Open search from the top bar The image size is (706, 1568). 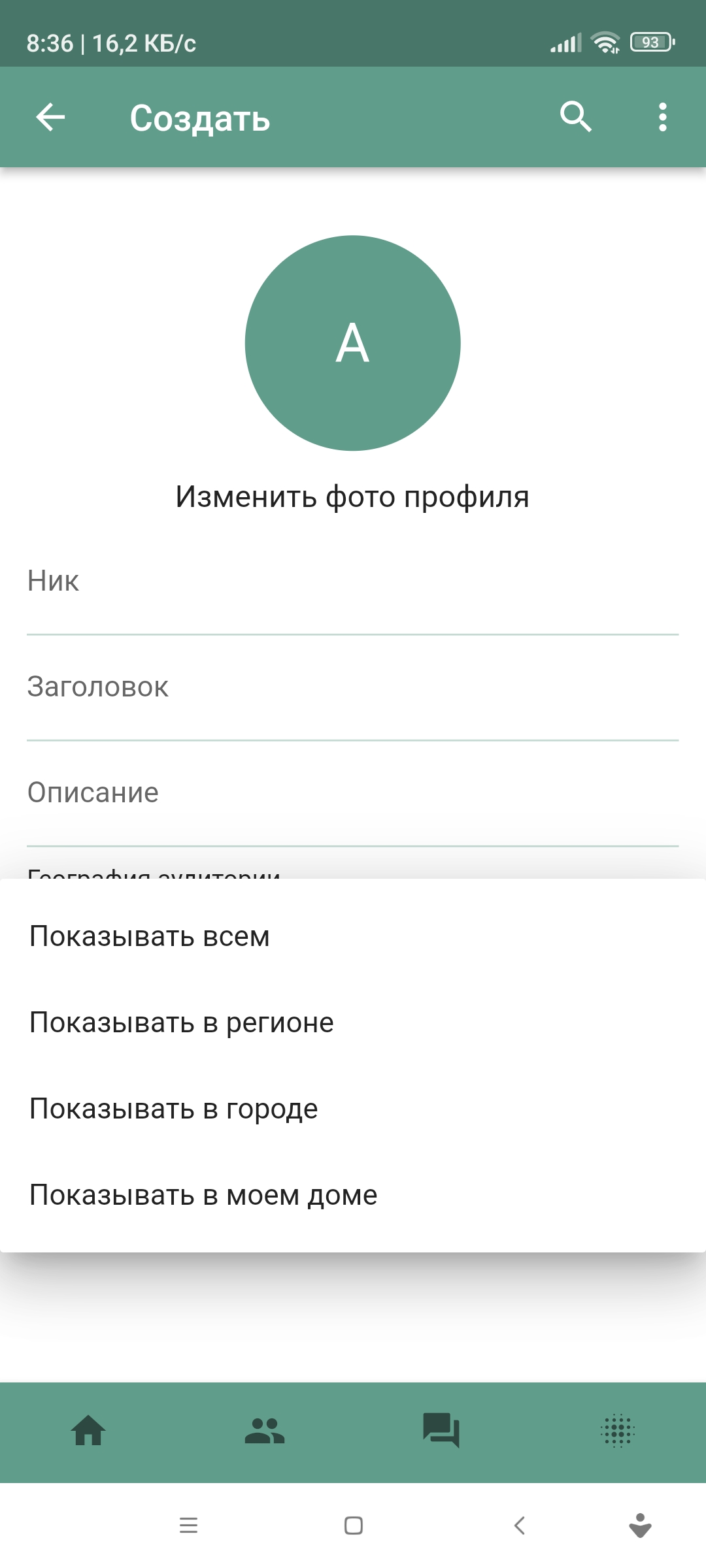coord(576,118)
